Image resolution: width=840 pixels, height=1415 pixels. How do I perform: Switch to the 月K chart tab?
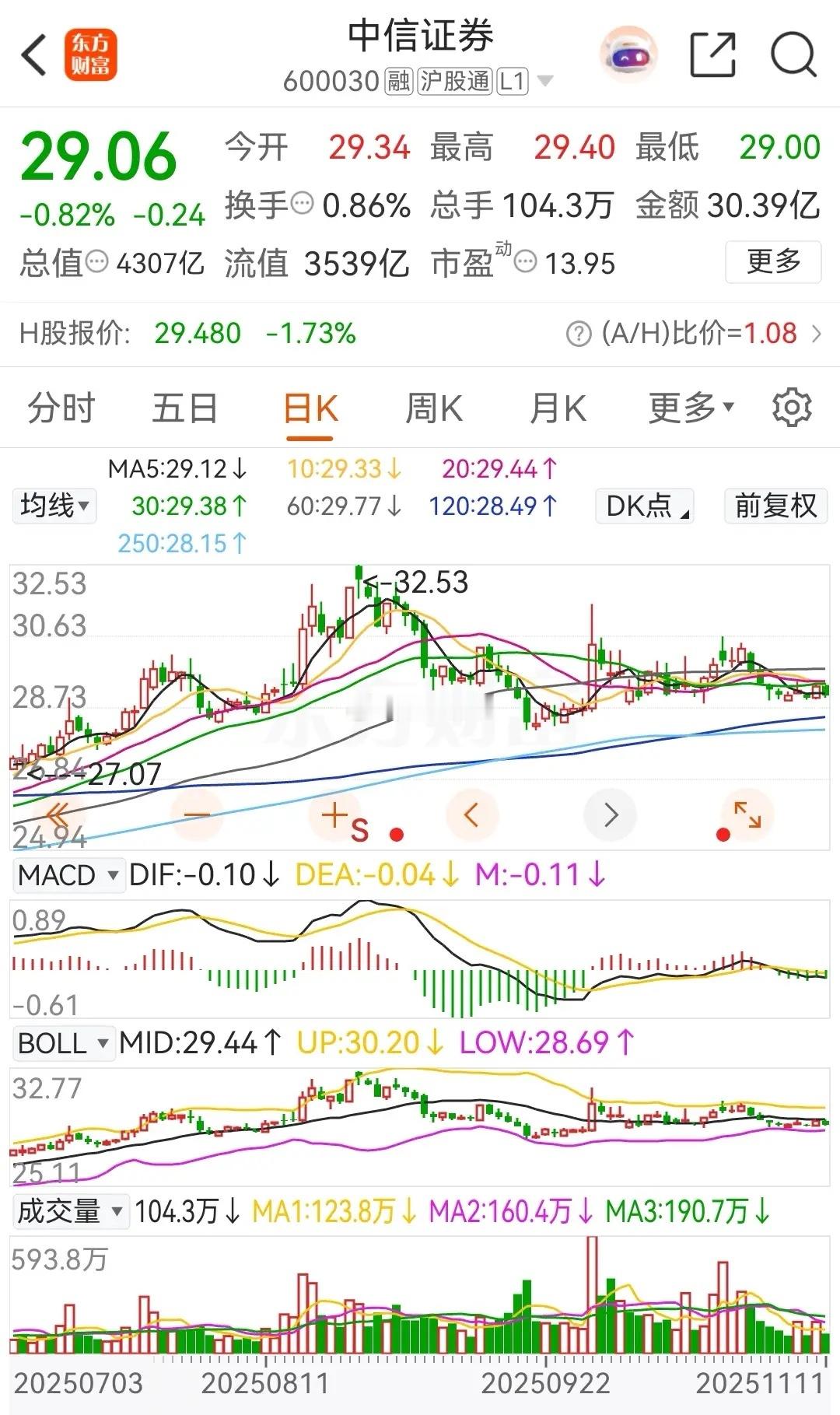pyautogui.click(x=557, y=408)
